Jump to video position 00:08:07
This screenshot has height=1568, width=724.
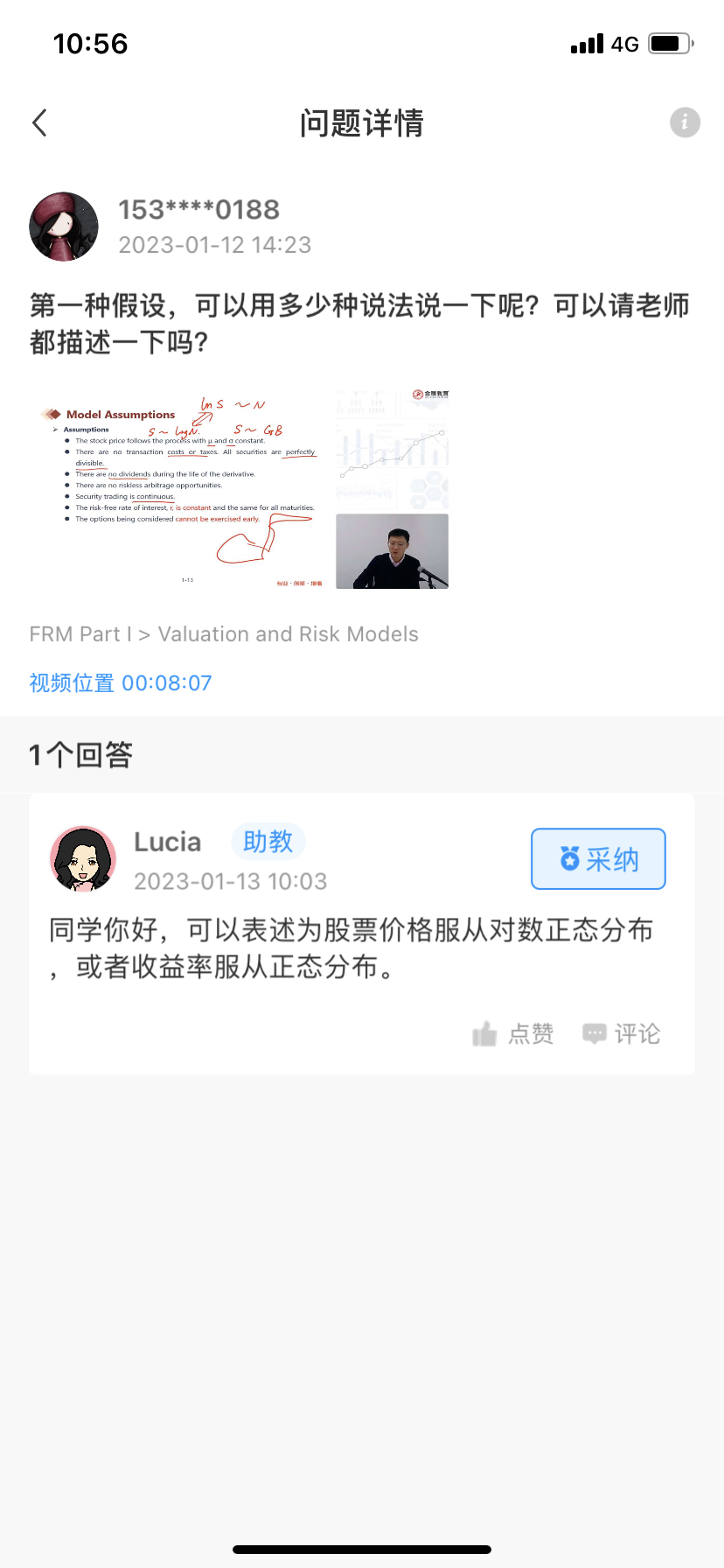coord(121,683)
